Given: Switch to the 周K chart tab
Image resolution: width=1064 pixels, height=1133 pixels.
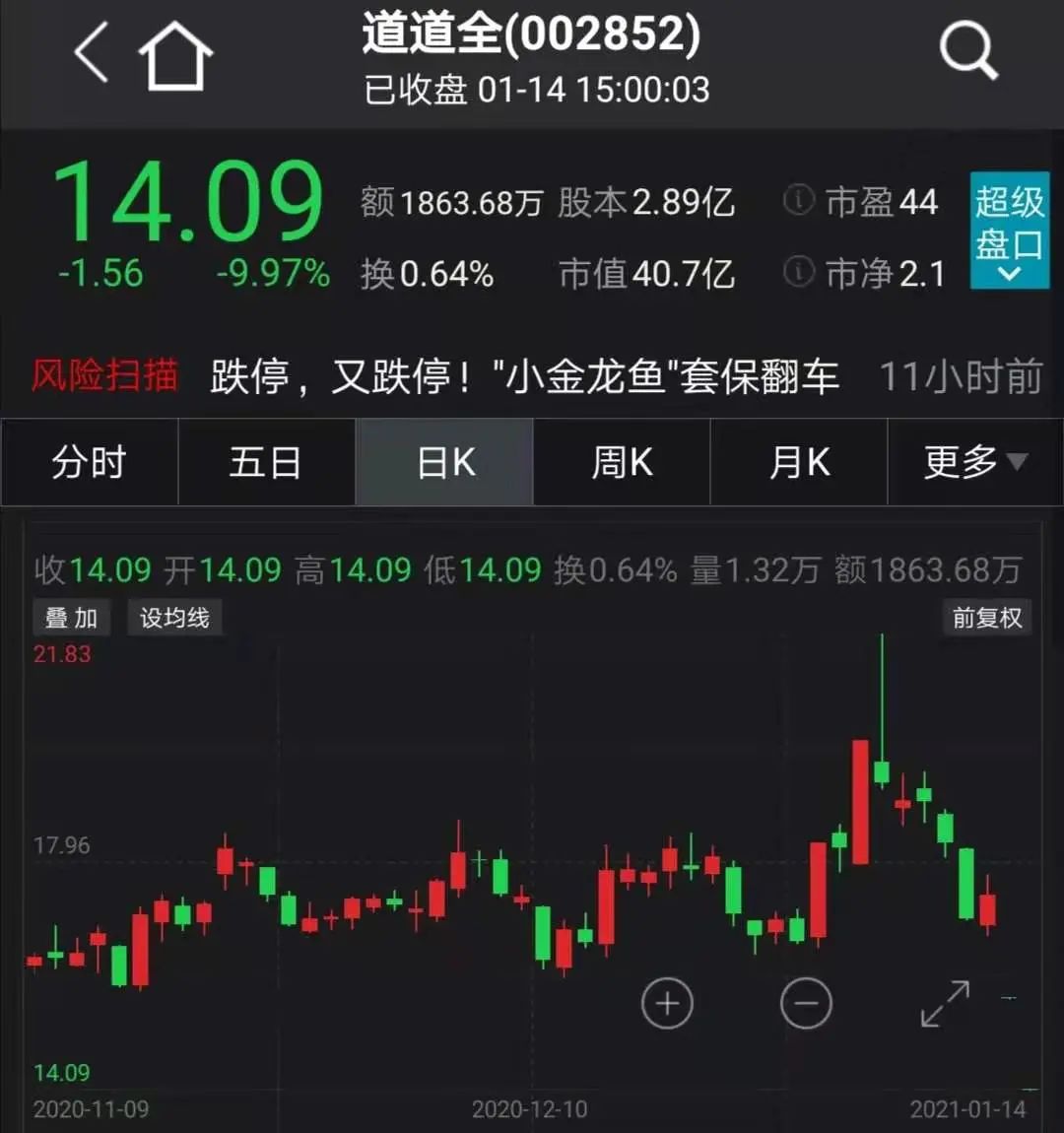Looking at the screenshot, I should [622, 462].
